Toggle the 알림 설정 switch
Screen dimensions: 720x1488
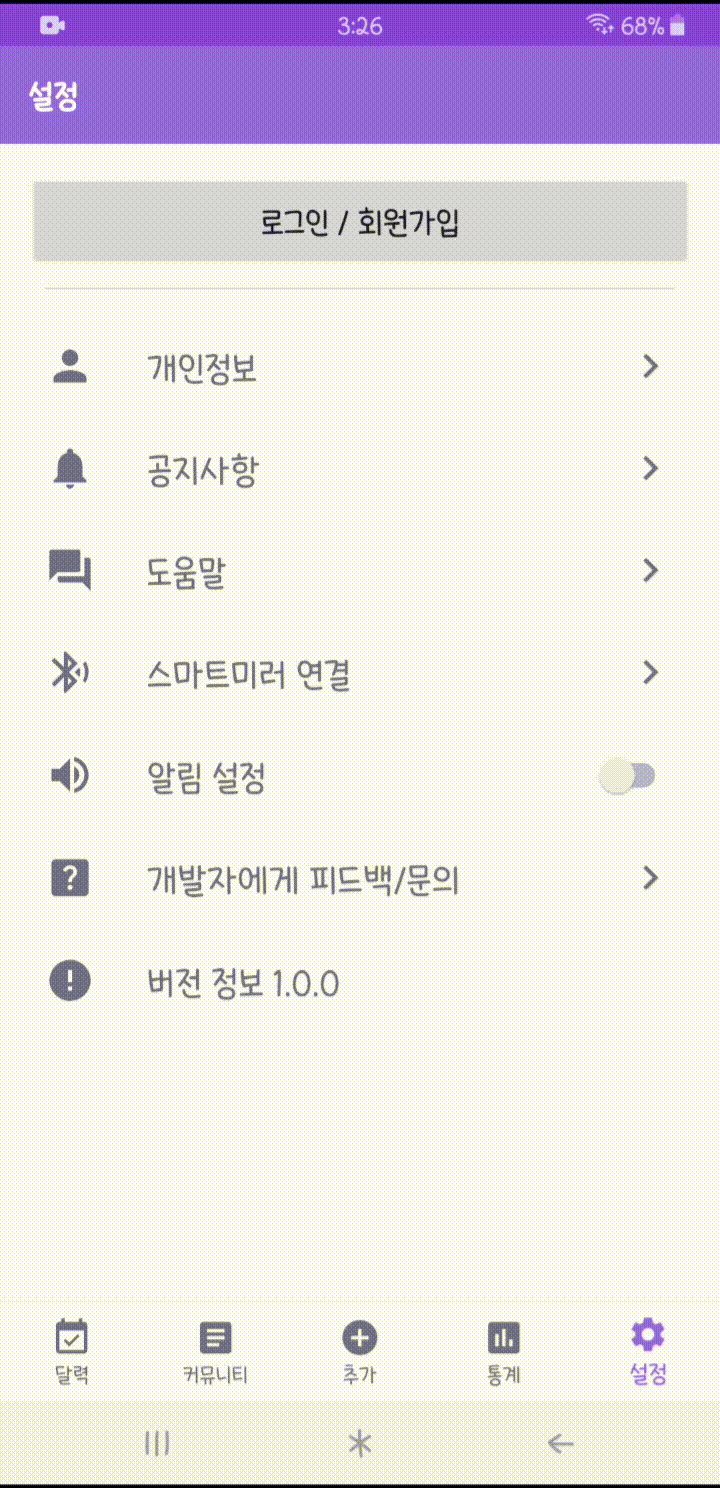click(627, 776)
